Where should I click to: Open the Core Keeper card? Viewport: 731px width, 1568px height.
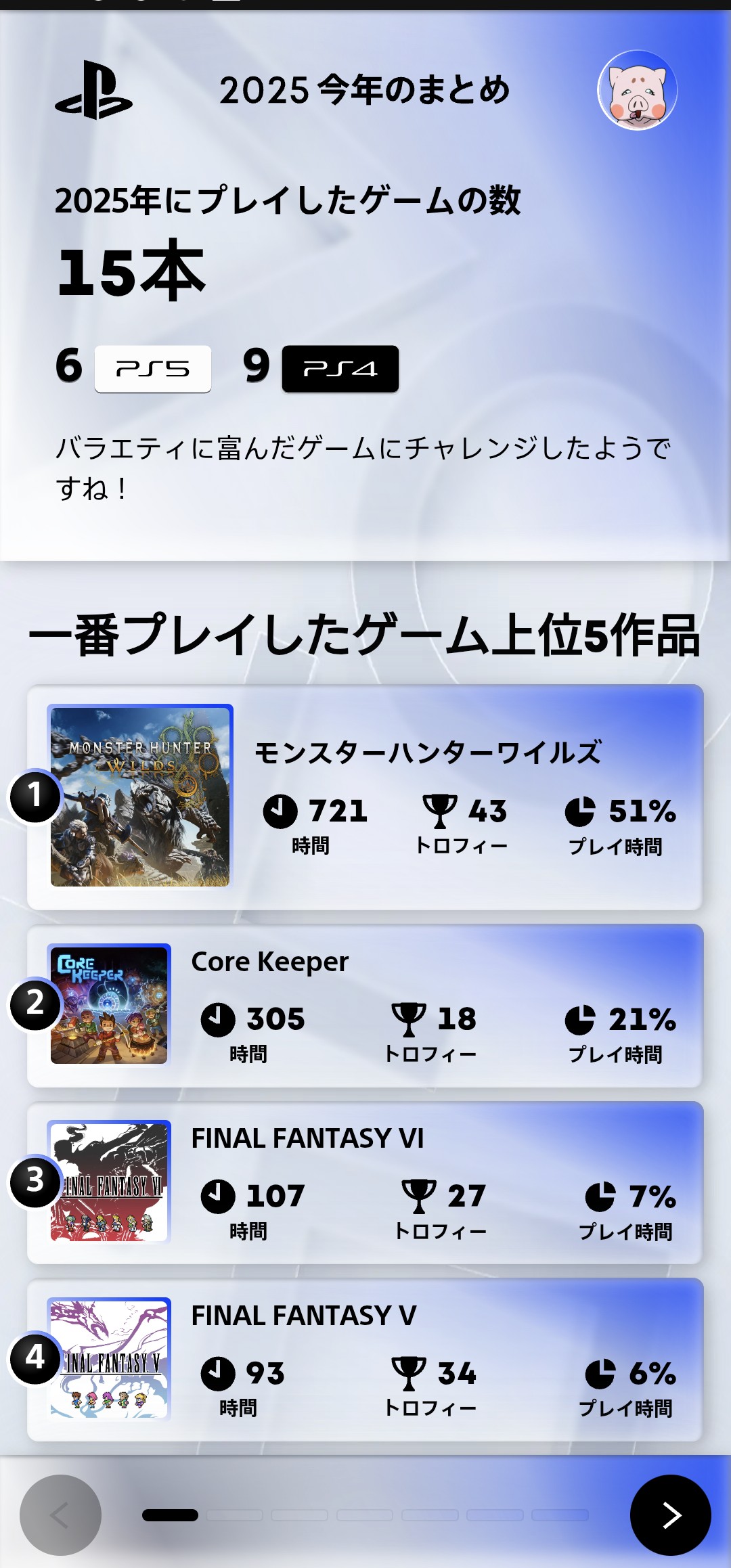tap(365, 1006)
